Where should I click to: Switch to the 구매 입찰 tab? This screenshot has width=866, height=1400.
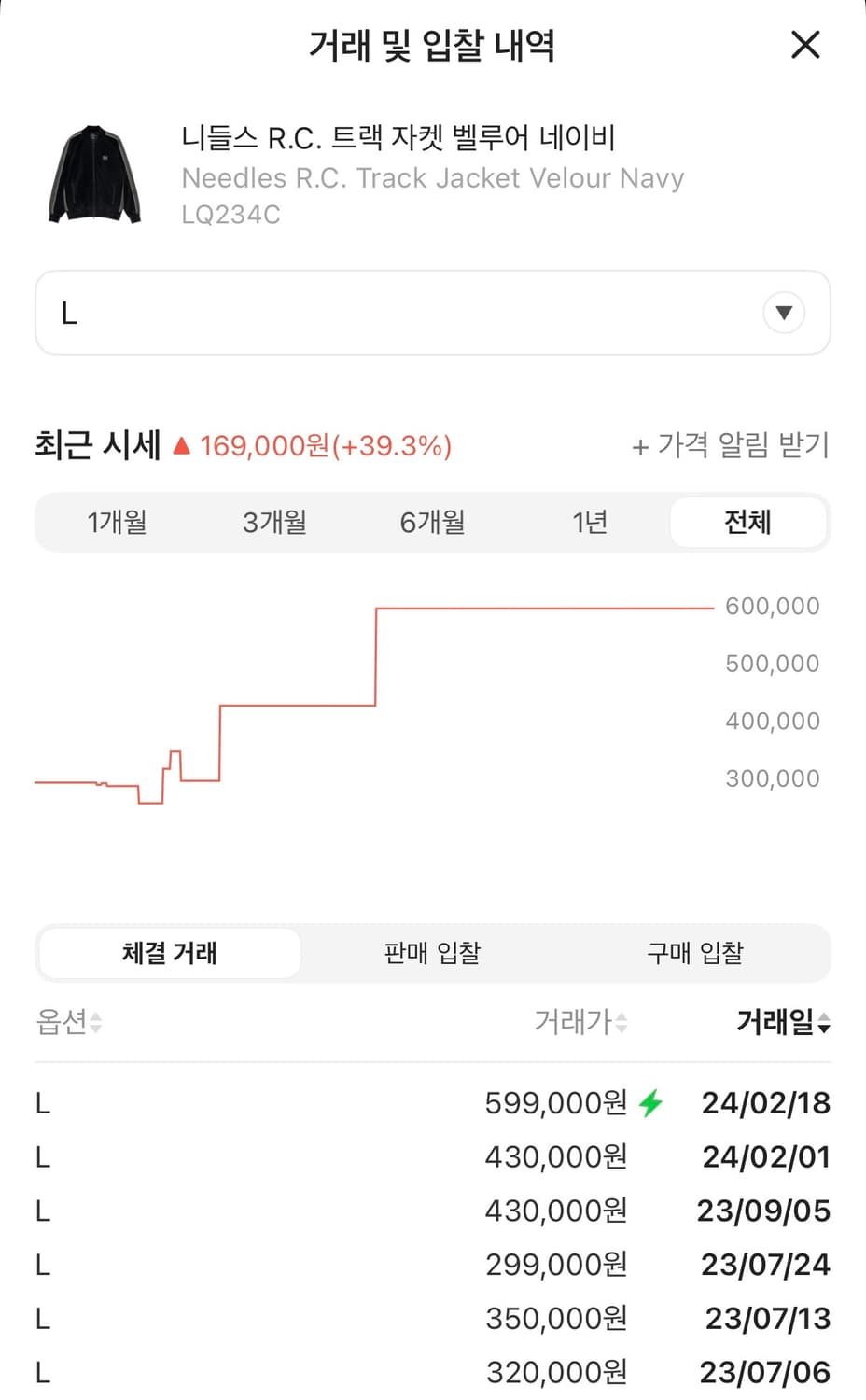click(694, 953)
